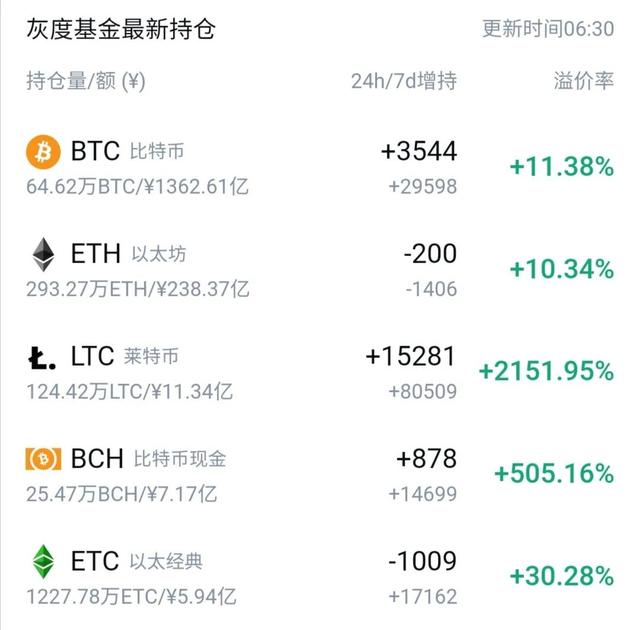View the ETH 以太坊 holding details
This screenshot has width=640, height=630.
[x=320, y=268]
